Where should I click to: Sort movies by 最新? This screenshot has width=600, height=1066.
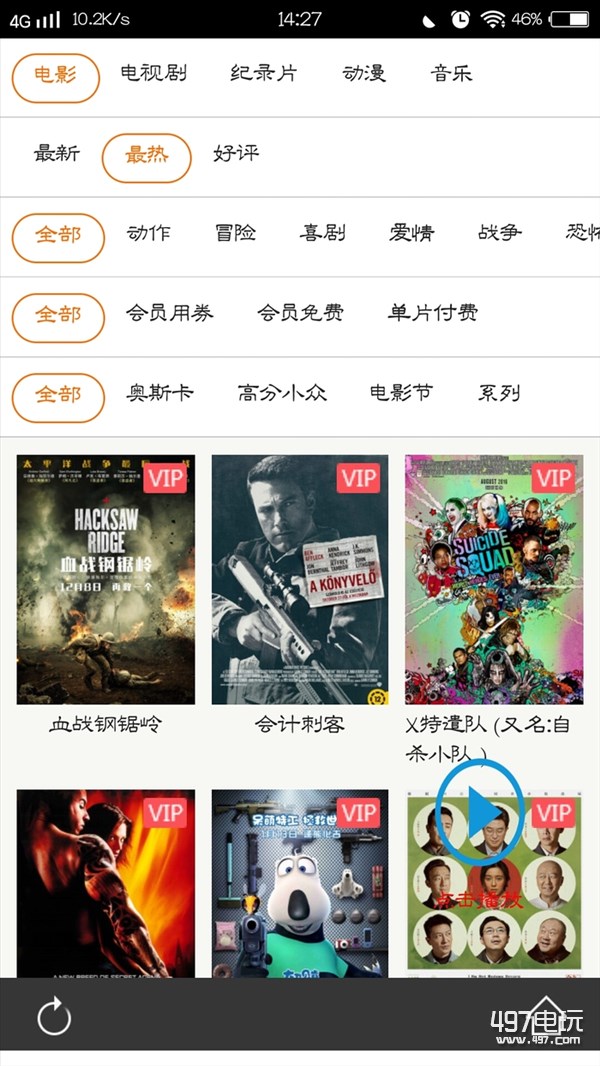(56, 154)
